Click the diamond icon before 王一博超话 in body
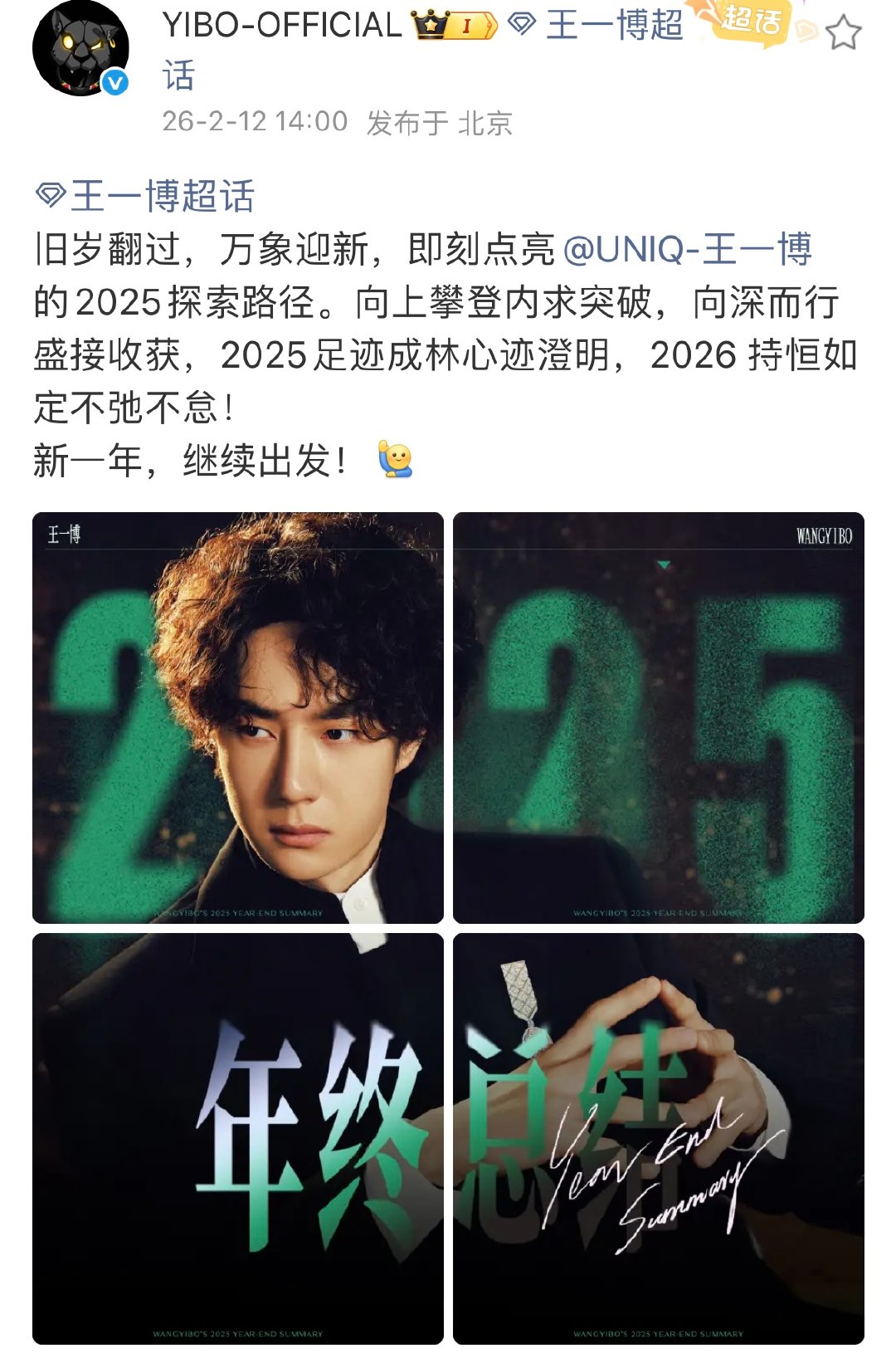The width and height of the screenshot is (896, 1358). [51, 191]
